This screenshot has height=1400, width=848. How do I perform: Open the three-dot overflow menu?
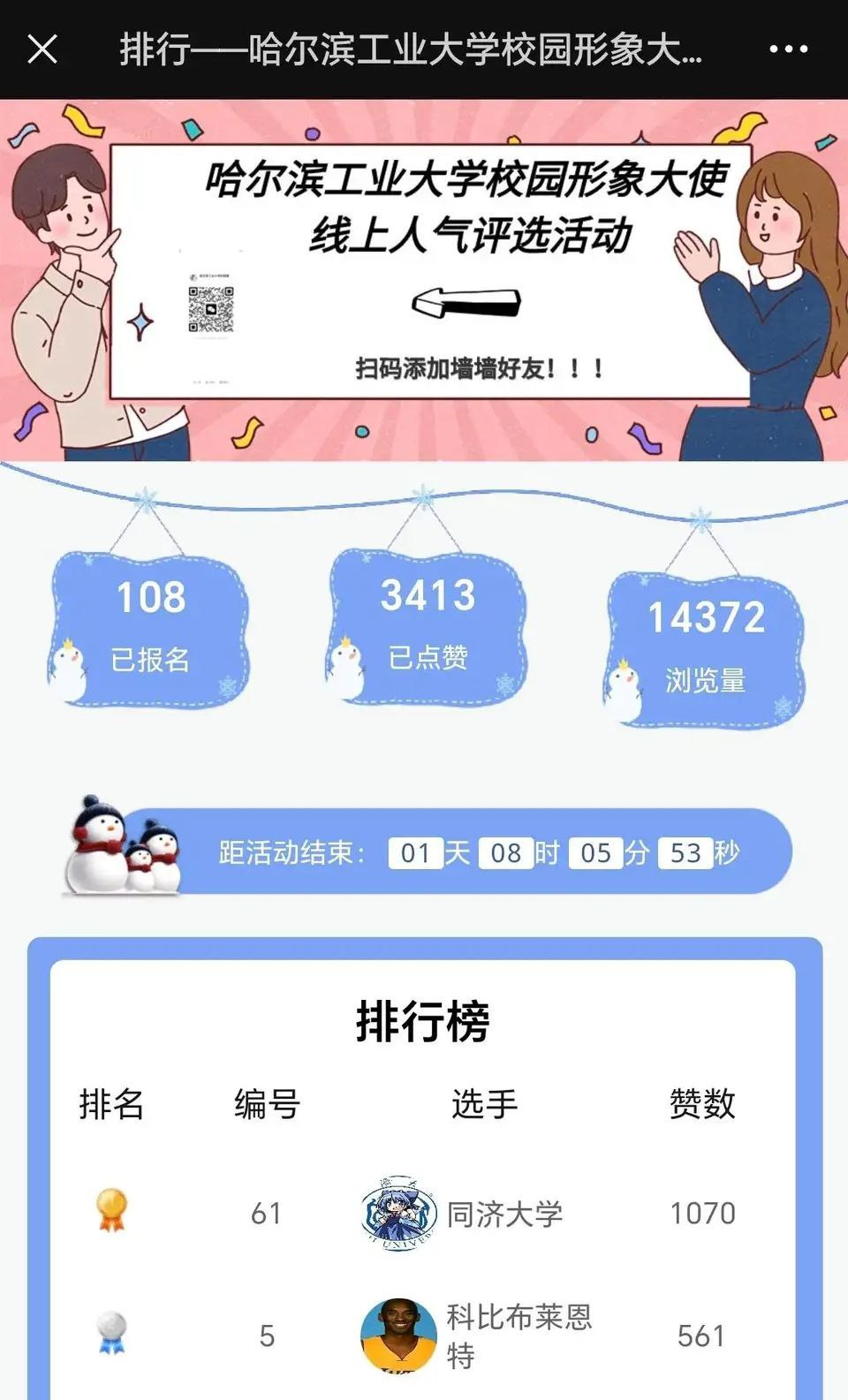[788, 49]
